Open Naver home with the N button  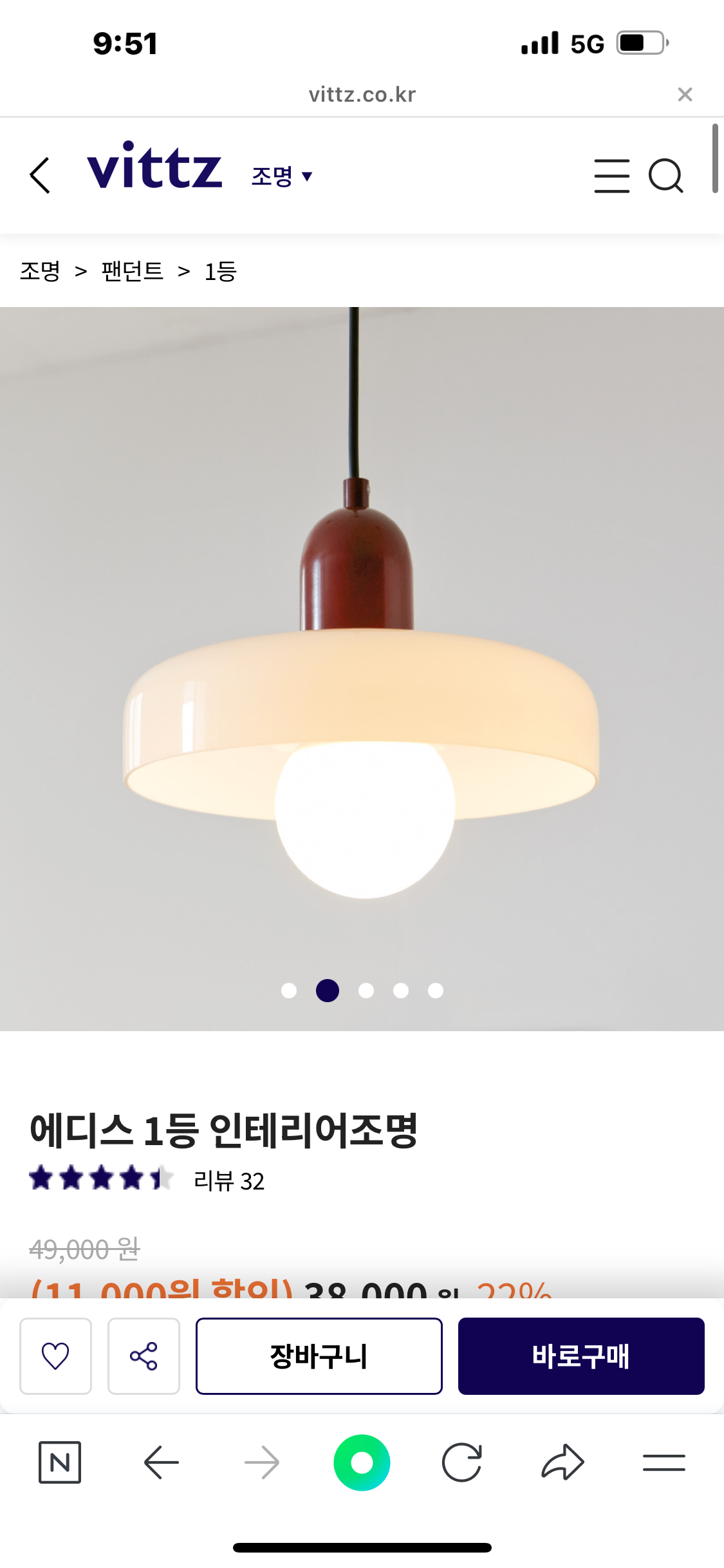pos(60,1462)
